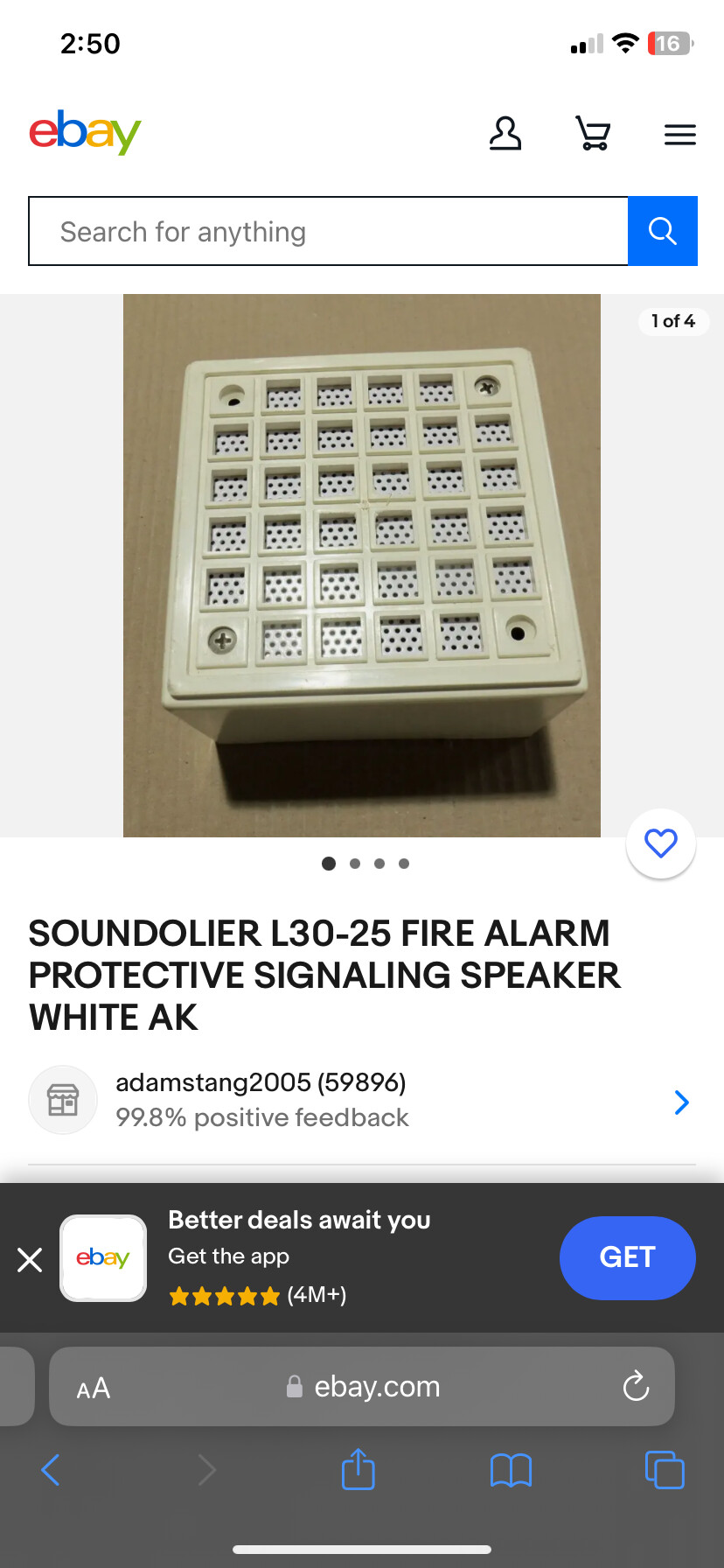Dismiss the Get the app banner

tap(30, 1260)
